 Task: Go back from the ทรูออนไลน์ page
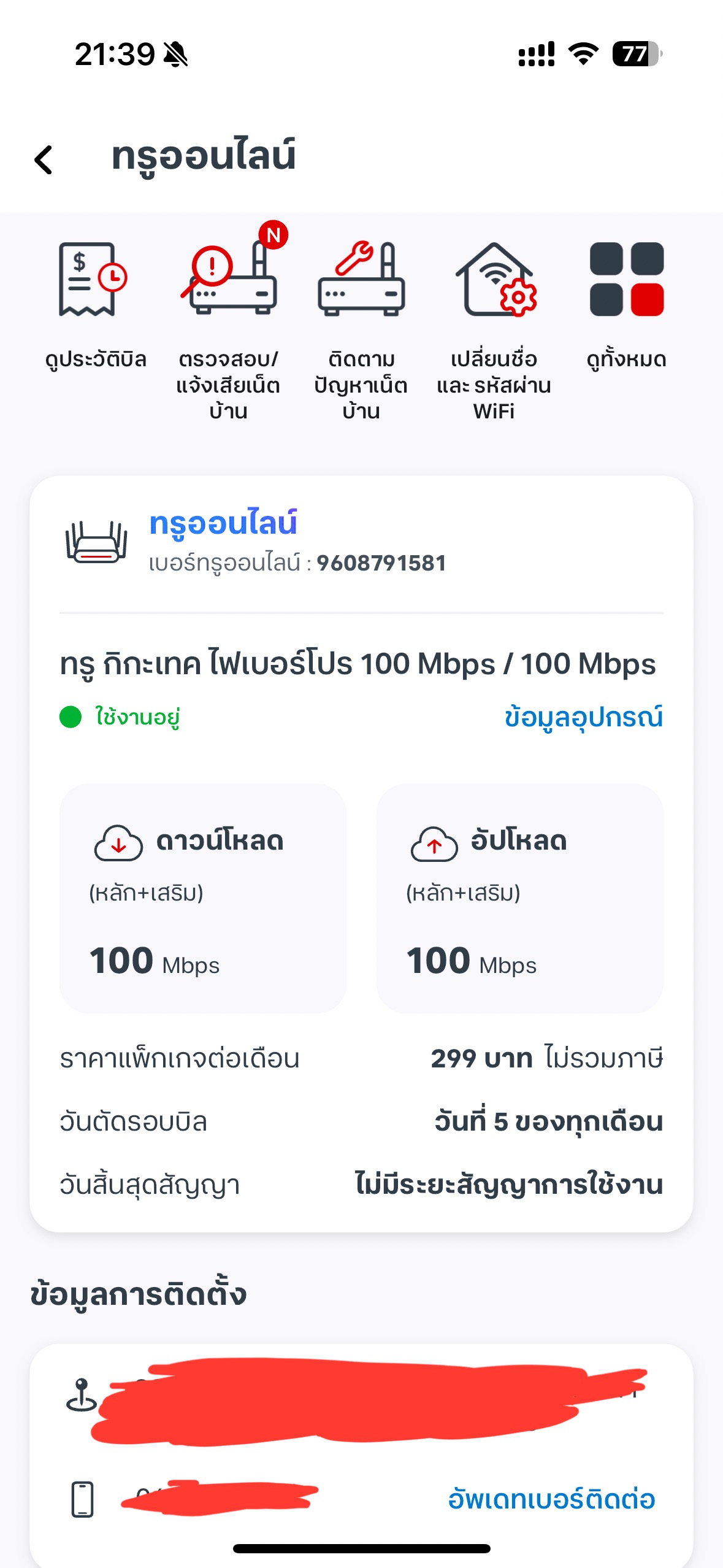click(44, 160)
